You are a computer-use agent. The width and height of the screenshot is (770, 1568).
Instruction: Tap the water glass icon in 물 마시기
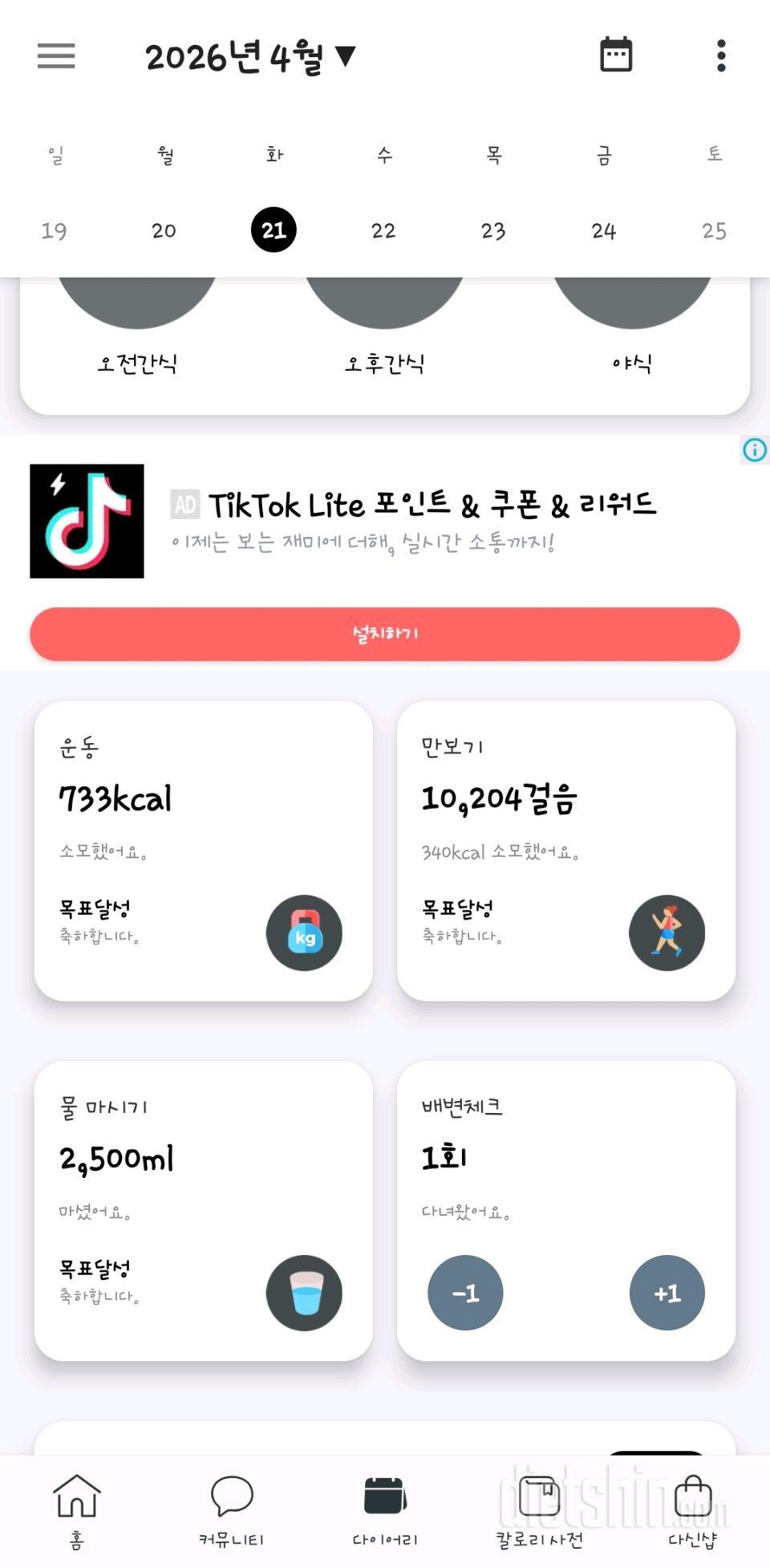pos(304,1293)
